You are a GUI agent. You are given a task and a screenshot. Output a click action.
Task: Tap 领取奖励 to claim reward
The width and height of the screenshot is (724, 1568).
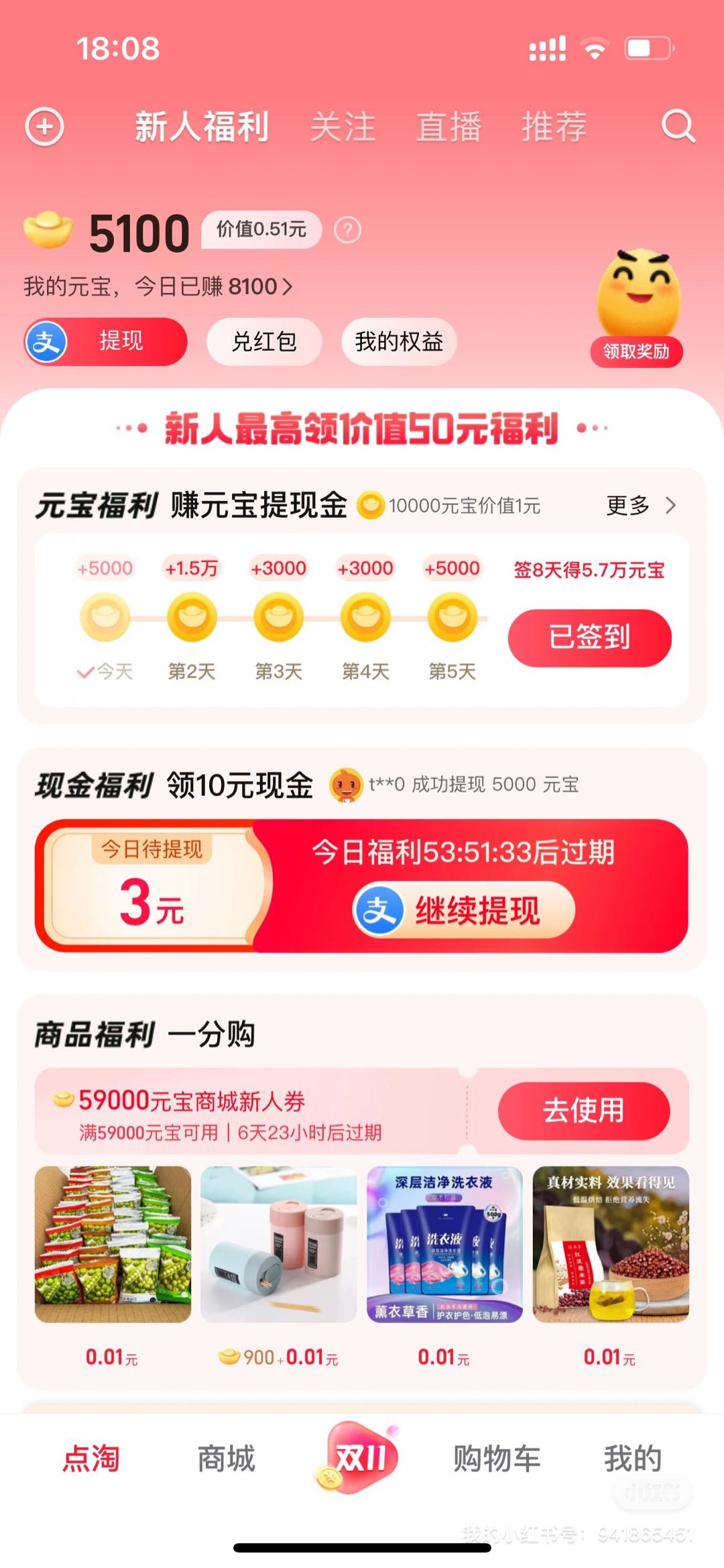pyautogui.click(x=636, y=351)
